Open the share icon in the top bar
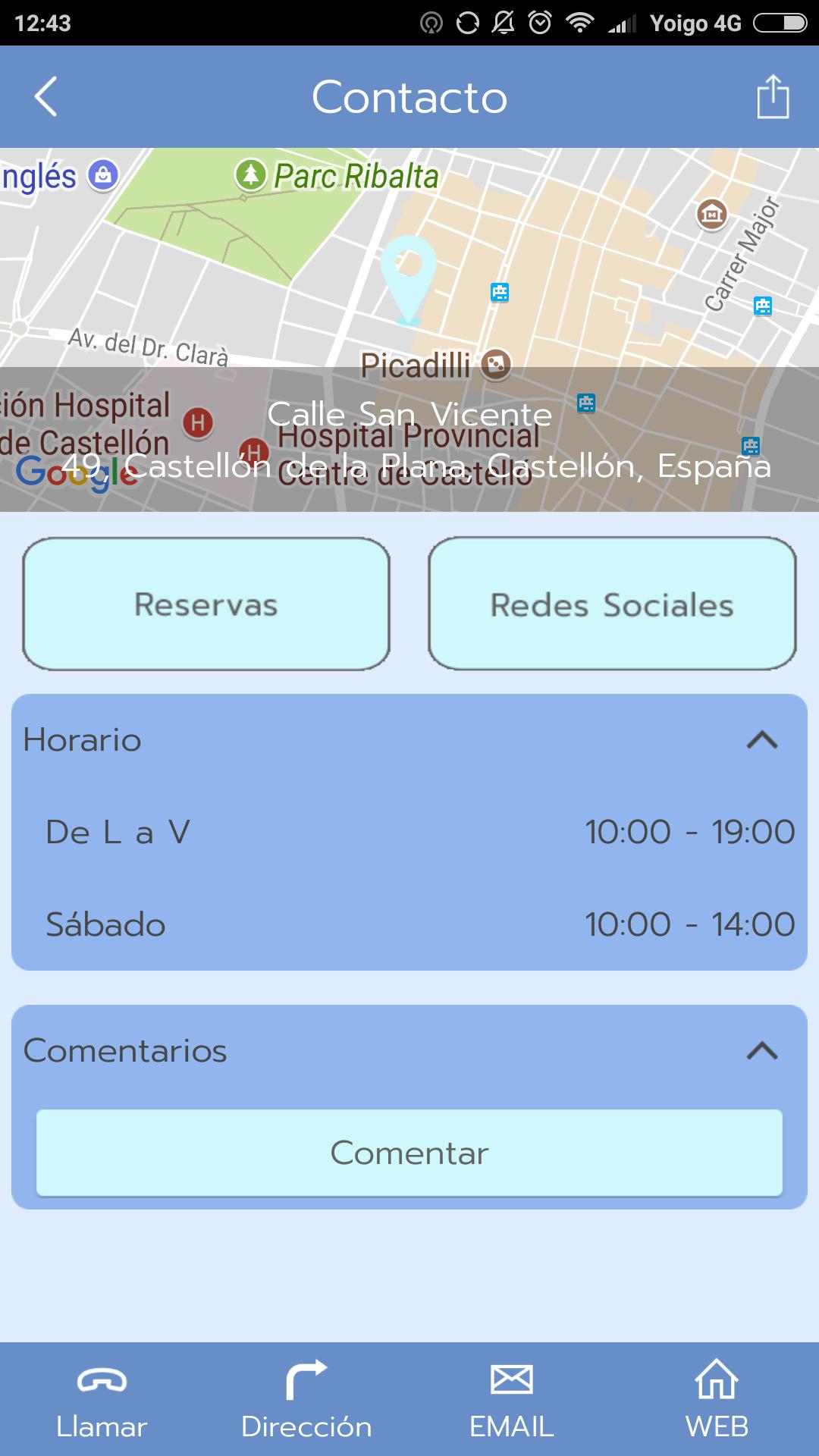The width and height of the screenshot is (819, 1456). pyautogui.click(x=773, y=97)
